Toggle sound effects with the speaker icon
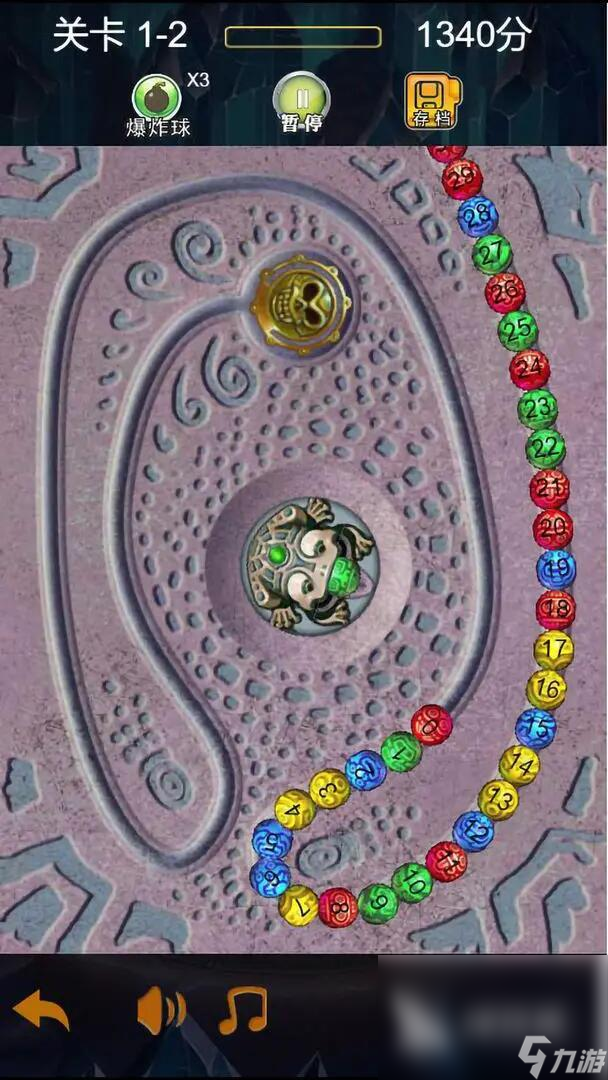Screen dimensions: 608x1080 click(x=160, y=1011)
